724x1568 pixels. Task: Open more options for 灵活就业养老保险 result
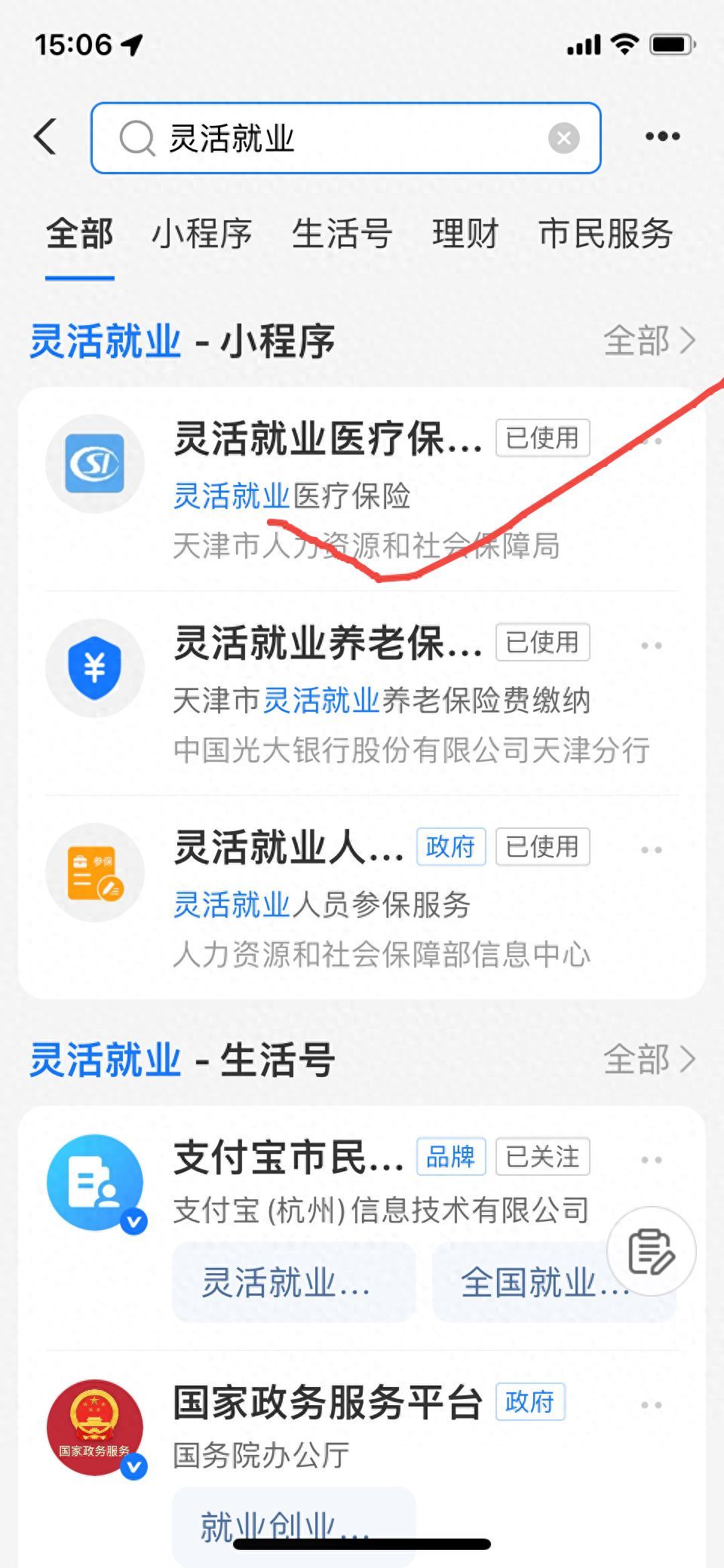[x=651, y=646]
